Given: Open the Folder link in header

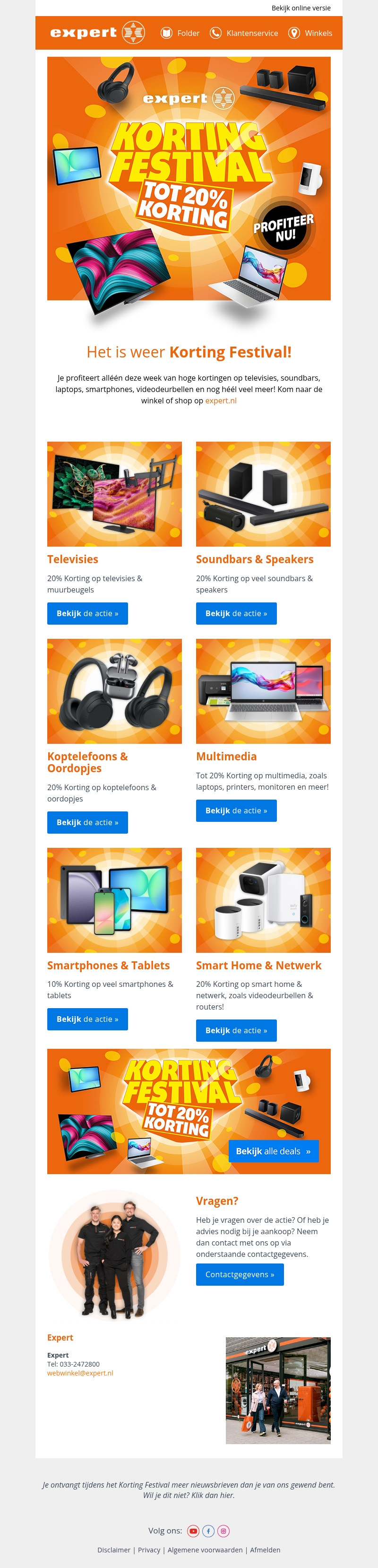Looking at the screenshot, I should click(x=180, y=33).
